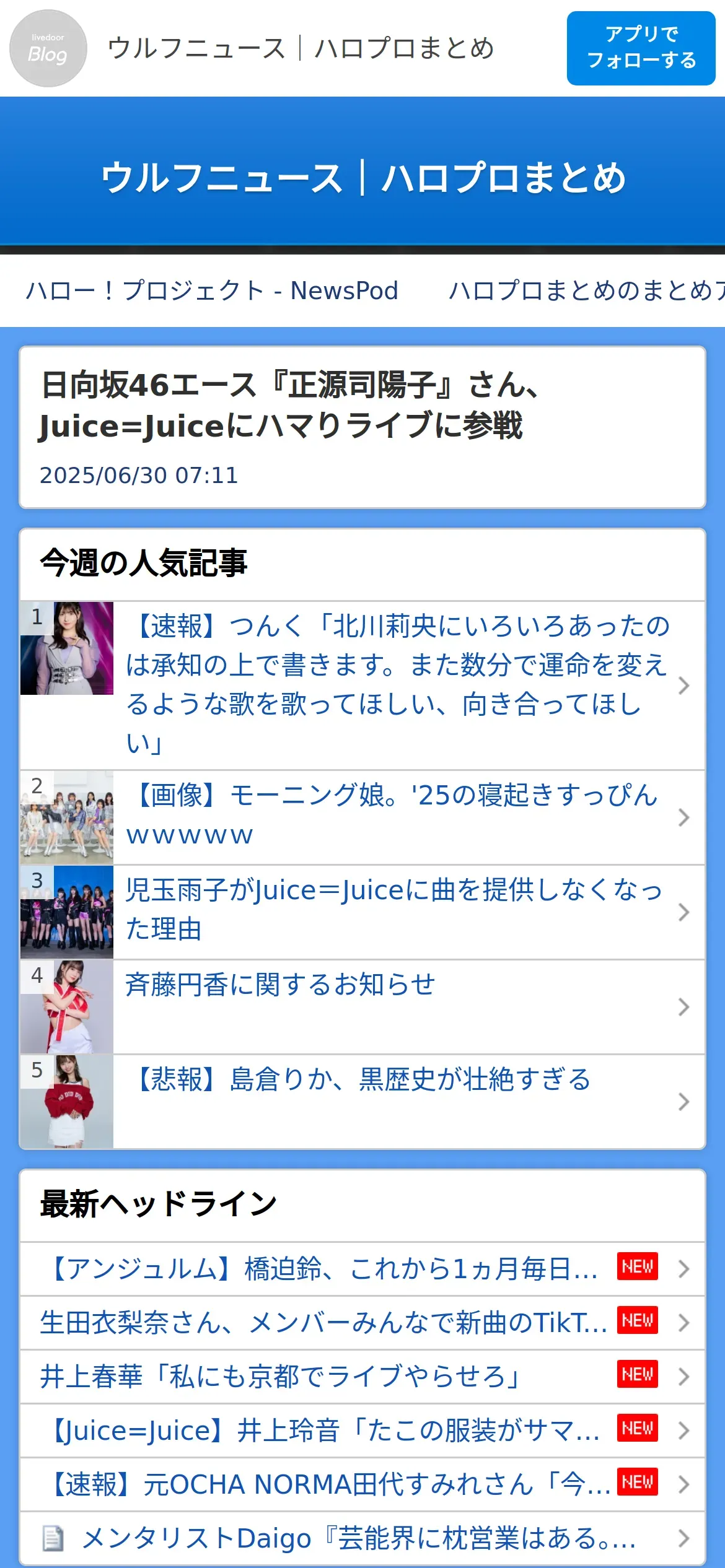Tap the アプリでフォローする button
Image resolution: width=725 pixels, height=1568 pixels.
click(641, 48)
